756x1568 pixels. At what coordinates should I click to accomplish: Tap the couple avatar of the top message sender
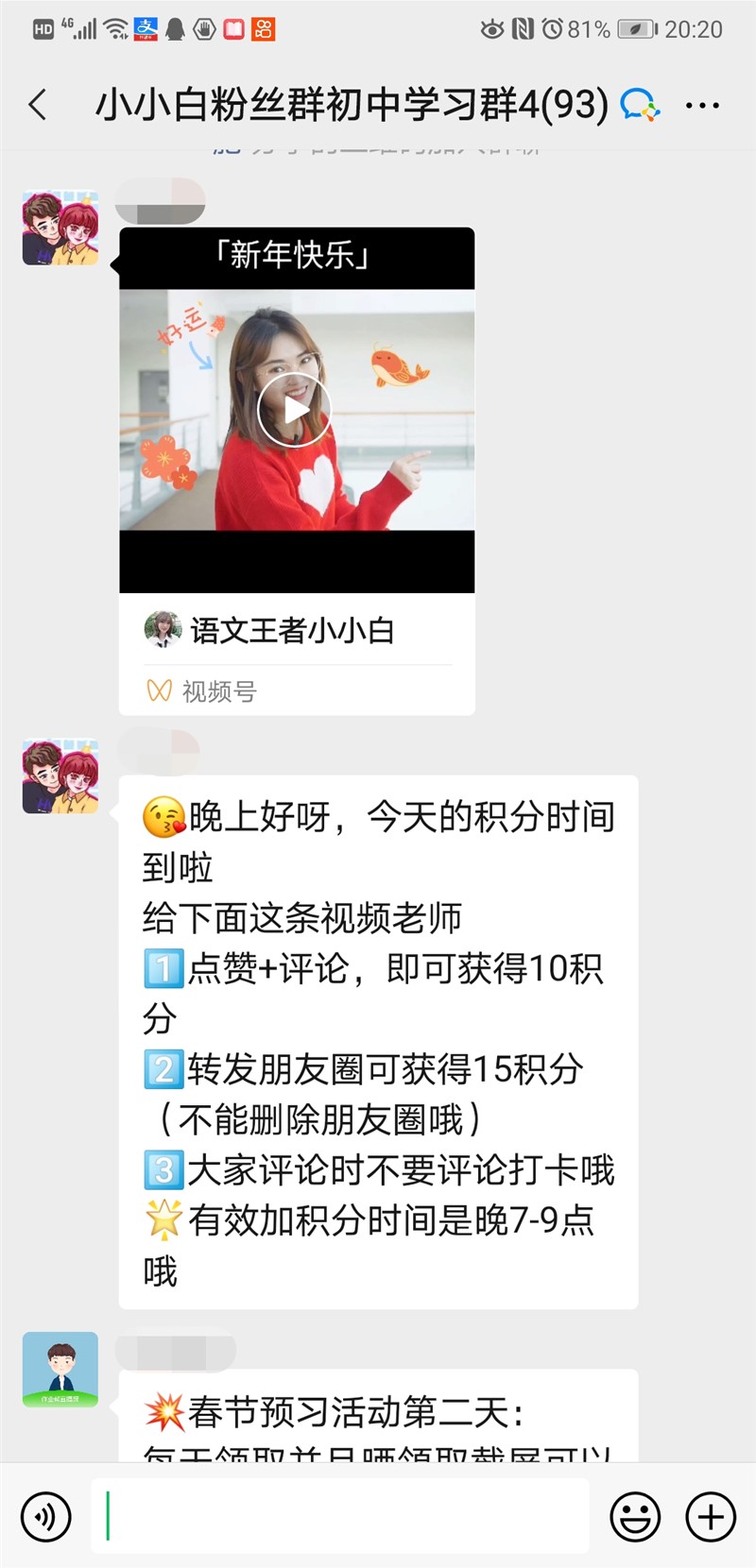click(x=60, y=229)
